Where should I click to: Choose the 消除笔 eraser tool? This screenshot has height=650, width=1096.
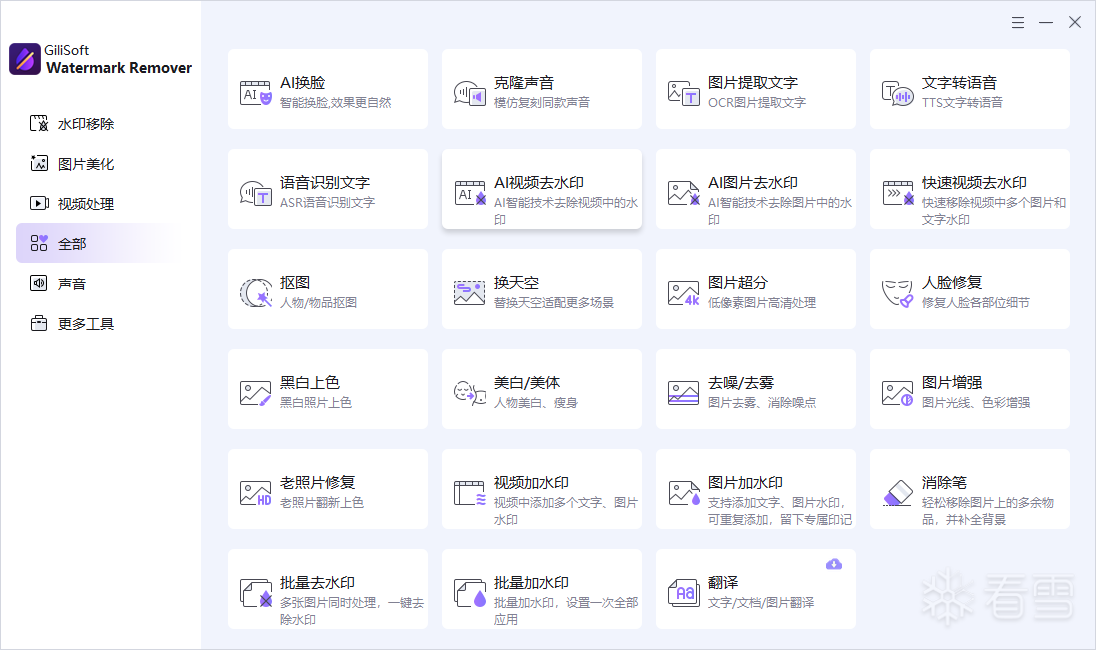tap(969, 490)
